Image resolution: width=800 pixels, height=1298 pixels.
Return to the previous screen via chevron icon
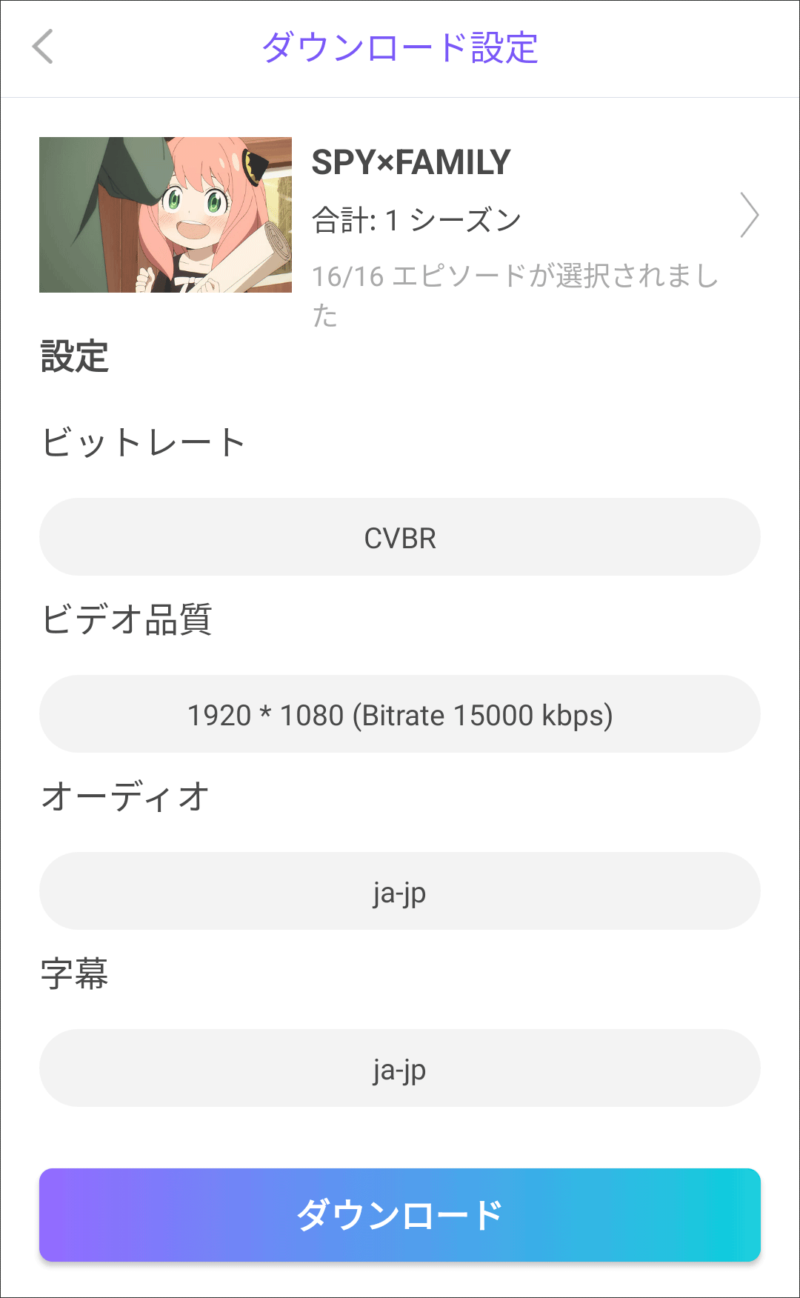(x=42, y=47)
